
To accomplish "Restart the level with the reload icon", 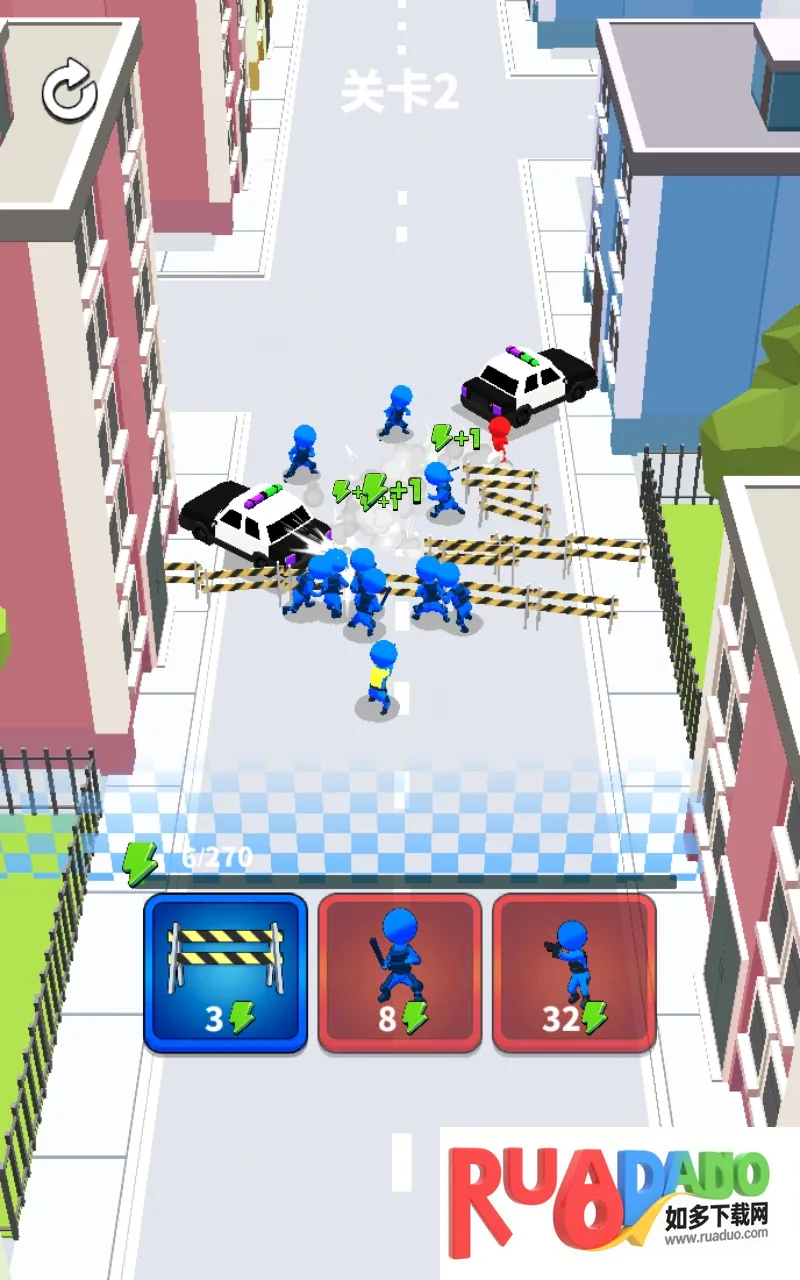I will (69, 92).
